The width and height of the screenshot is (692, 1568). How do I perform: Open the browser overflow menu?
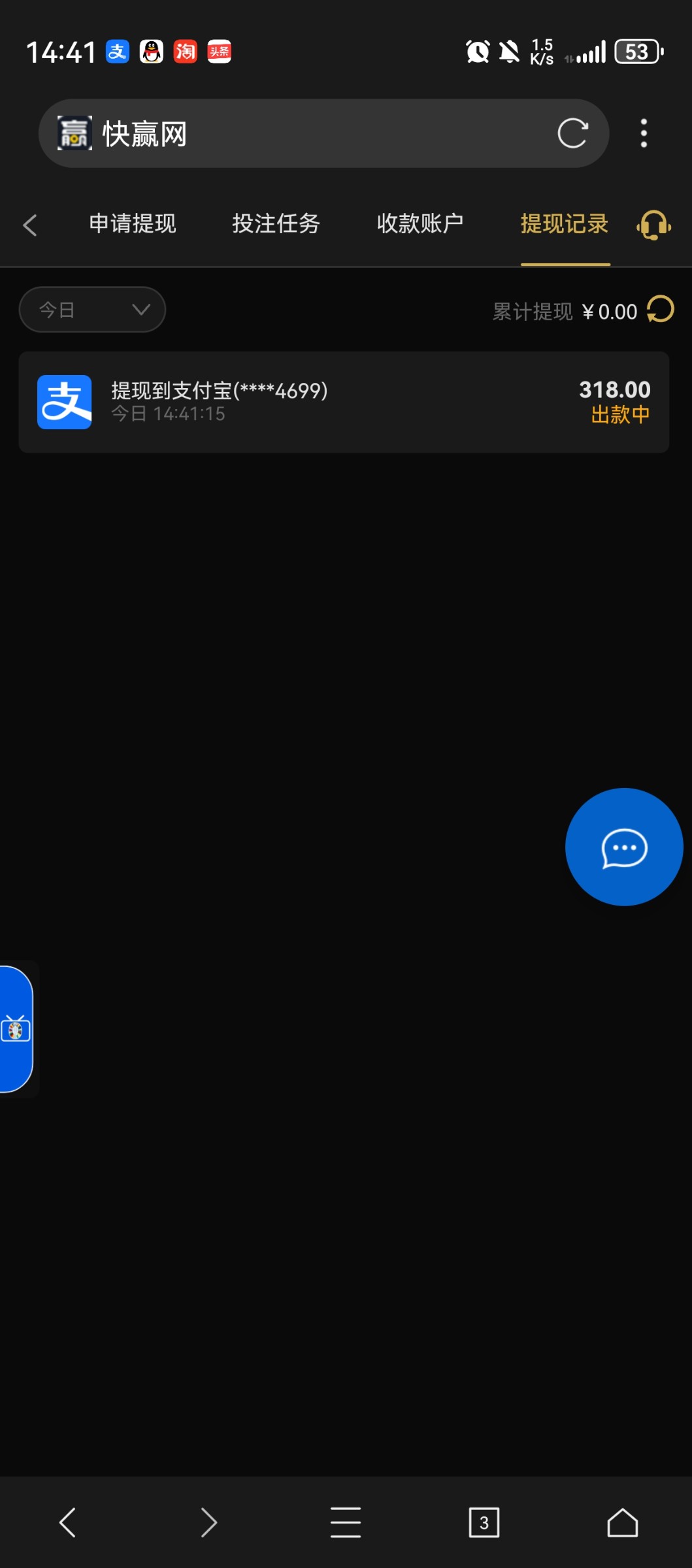pyautogui.click(x=644, y=133)
